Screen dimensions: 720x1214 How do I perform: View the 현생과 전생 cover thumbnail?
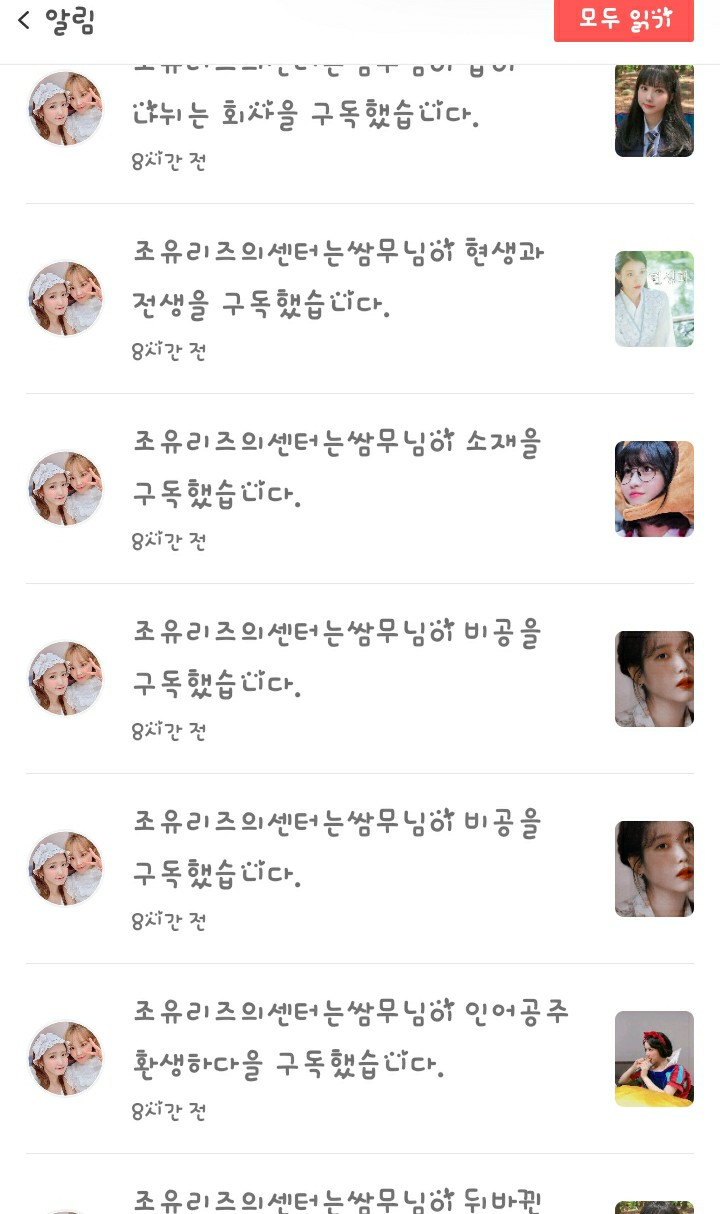click(654, 299)
